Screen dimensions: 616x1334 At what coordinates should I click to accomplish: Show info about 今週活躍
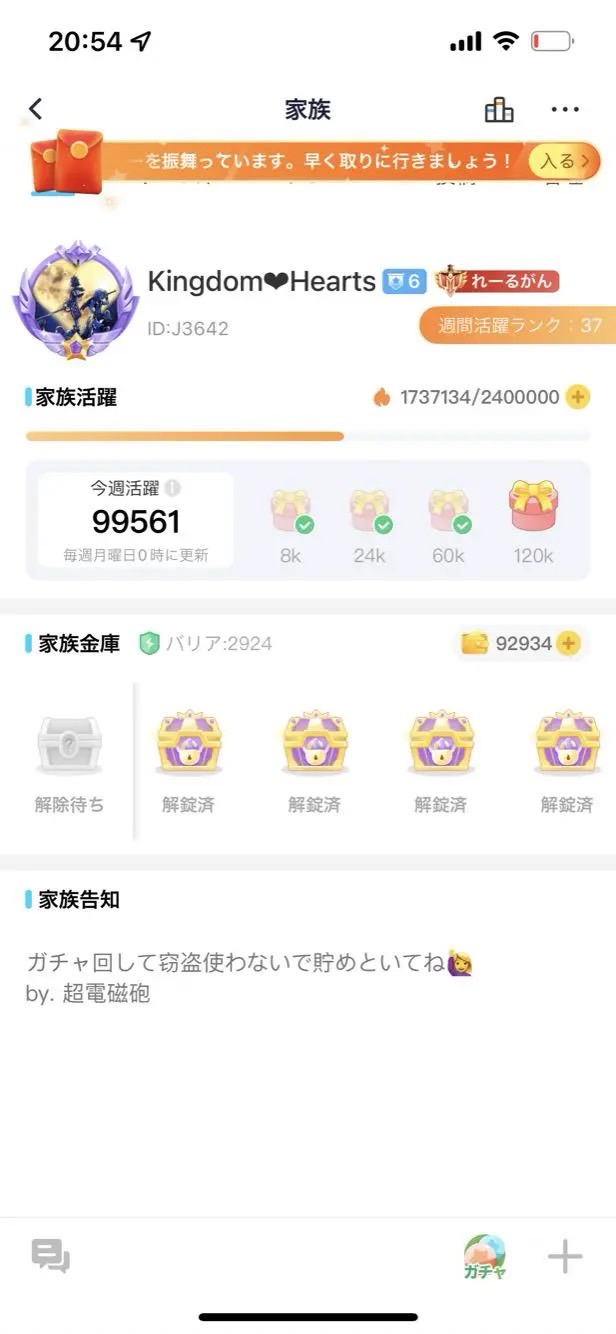[x=173, y=489]
